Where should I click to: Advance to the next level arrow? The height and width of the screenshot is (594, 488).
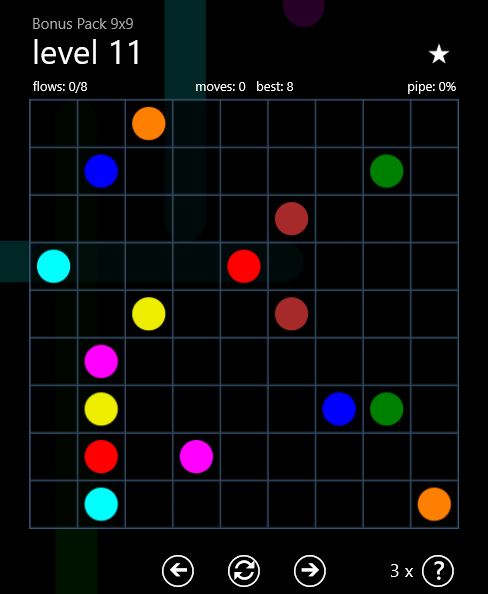coord(310,571)
